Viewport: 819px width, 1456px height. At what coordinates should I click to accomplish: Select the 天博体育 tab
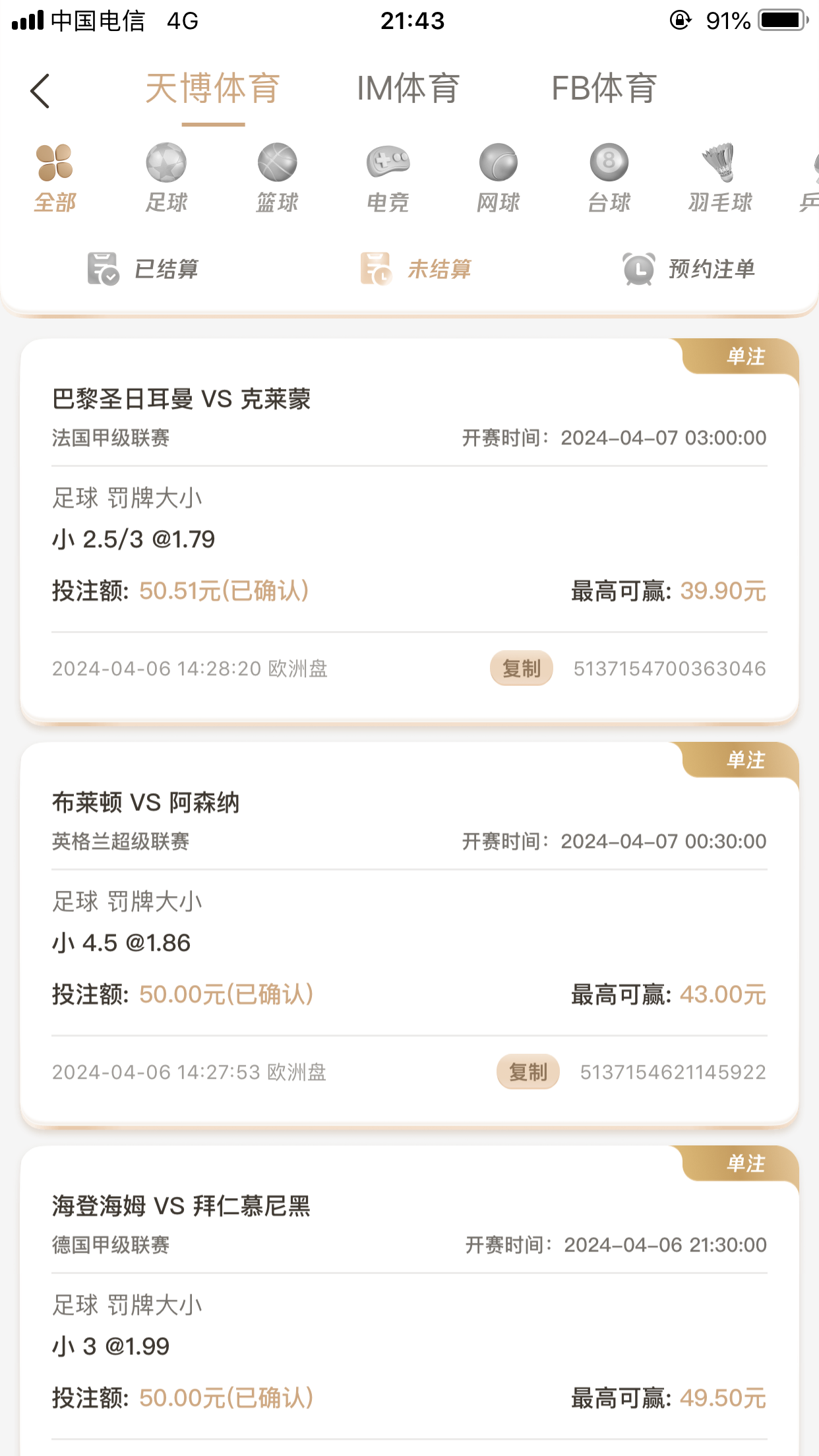tap(213, 89)
